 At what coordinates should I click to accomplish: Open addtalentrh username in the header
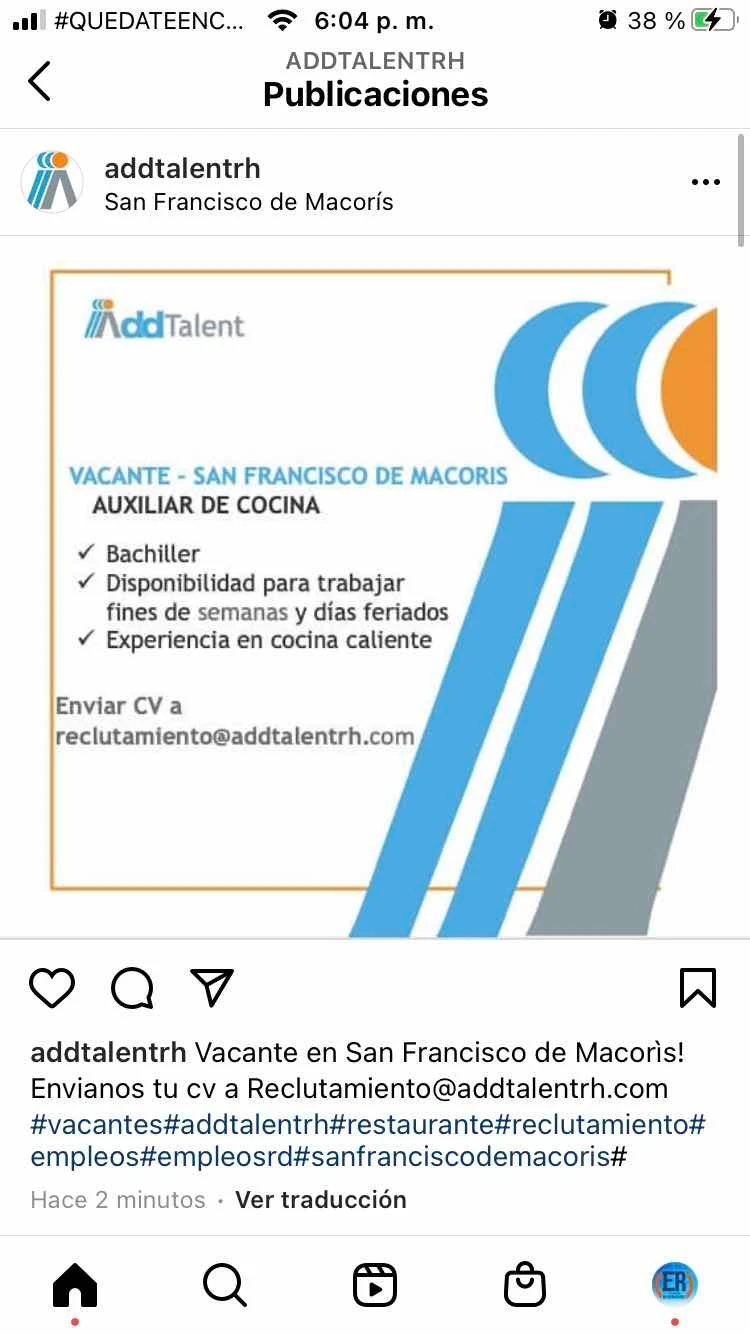pos(182,168)
